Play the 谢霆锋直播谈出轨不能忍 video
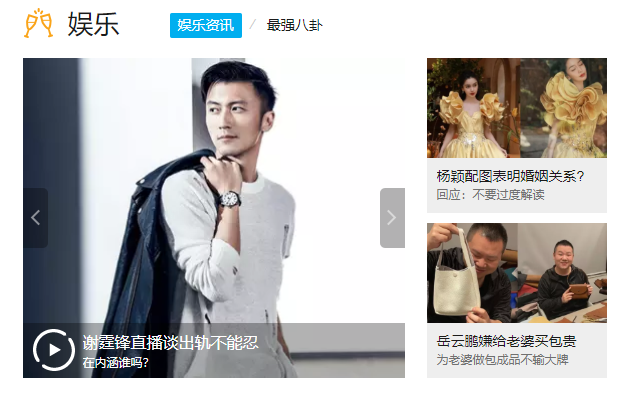This screenshot has height=403, width=624. coord(53,350)
